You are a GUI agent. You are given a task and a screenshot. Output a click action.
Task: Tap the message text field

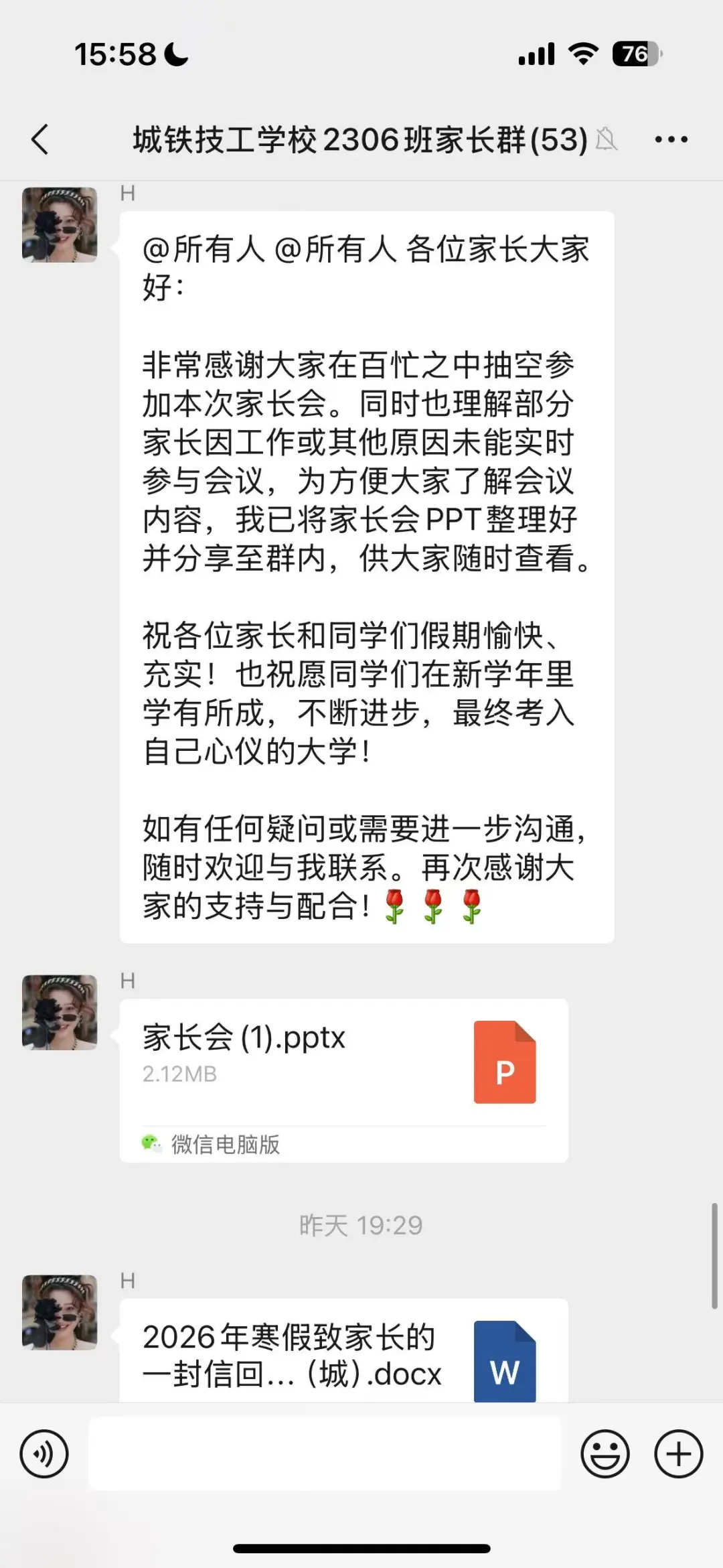point(325,1454)
